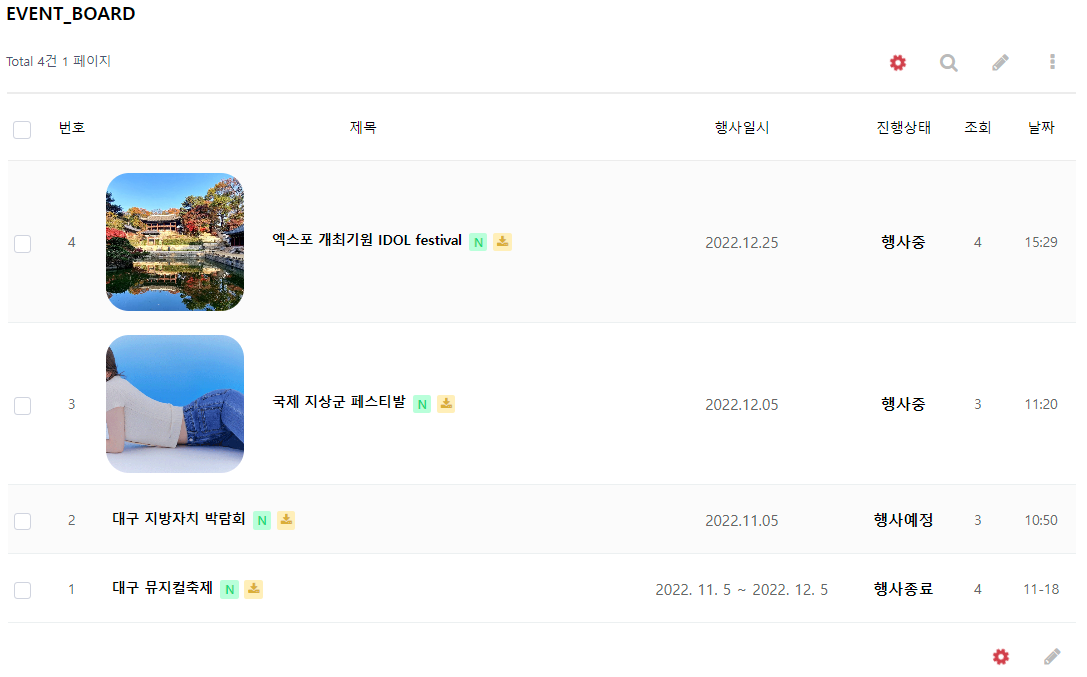Open the red settings gear below the list
The height and width of the screenshot is (677, 1087).
pyautogui.click(x=1001, y=657)
